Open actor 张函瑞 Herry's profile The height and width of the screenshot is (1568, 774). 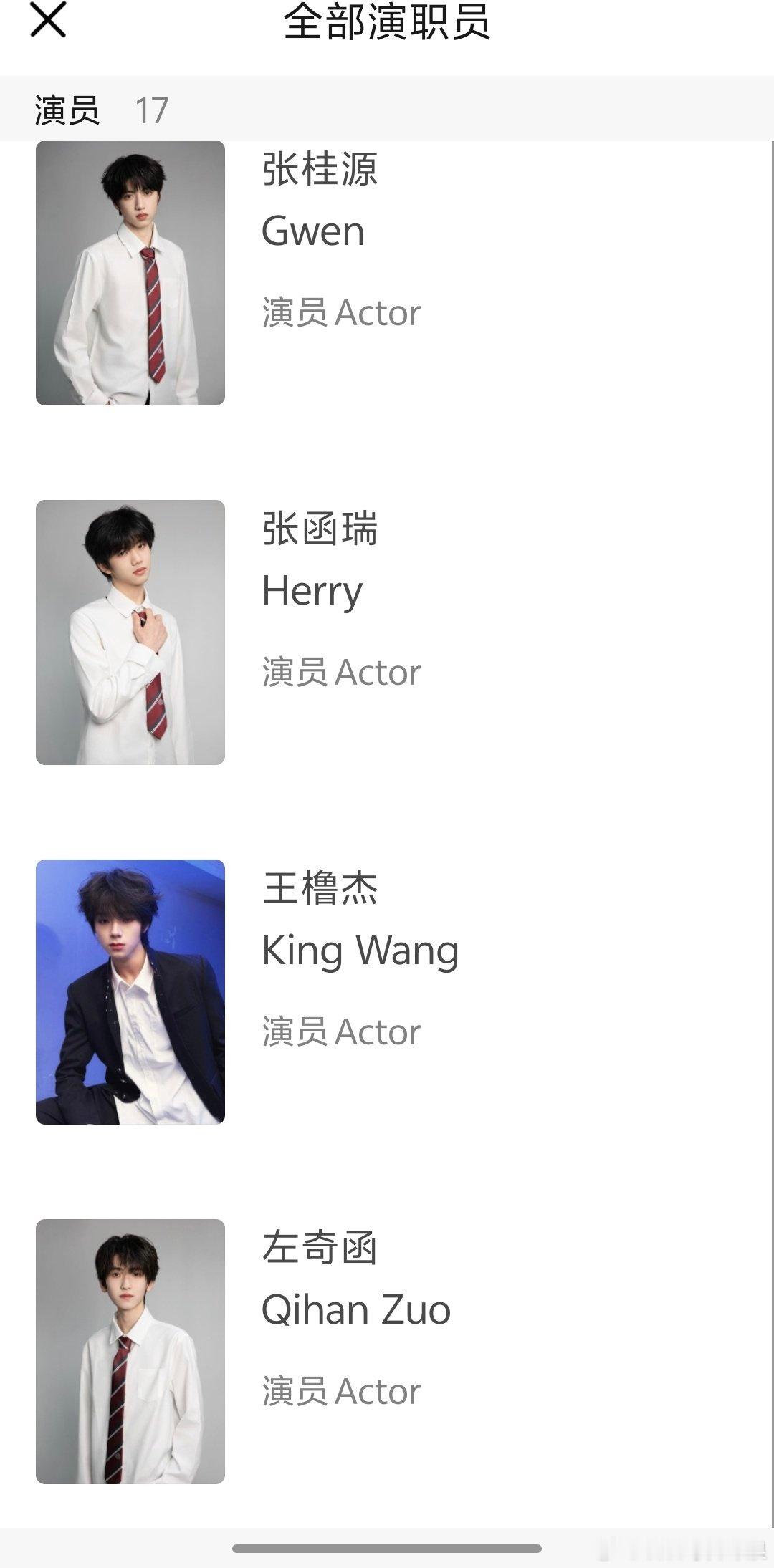pyautogui.click(x=387, y=633)
